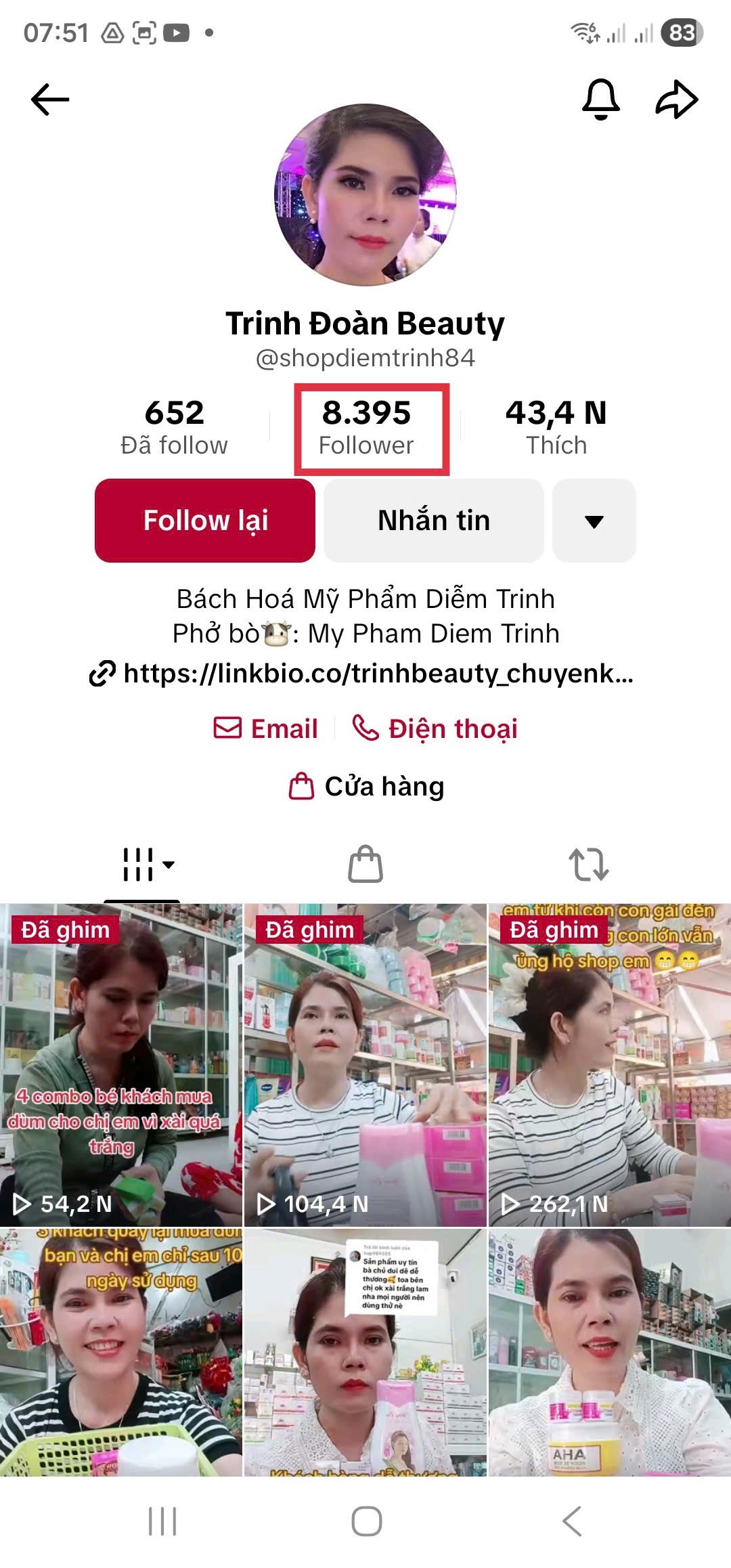Tap the Điện thoại call button
731x1568 pixels.
click(x=435, y=728)
